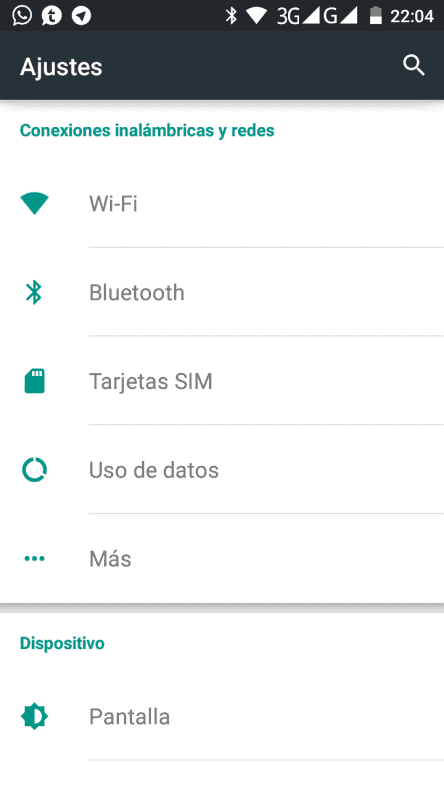The image size is (444, 789).
Task: Open Tarjetas SIM settings
Action: click(x=222, y=381)
